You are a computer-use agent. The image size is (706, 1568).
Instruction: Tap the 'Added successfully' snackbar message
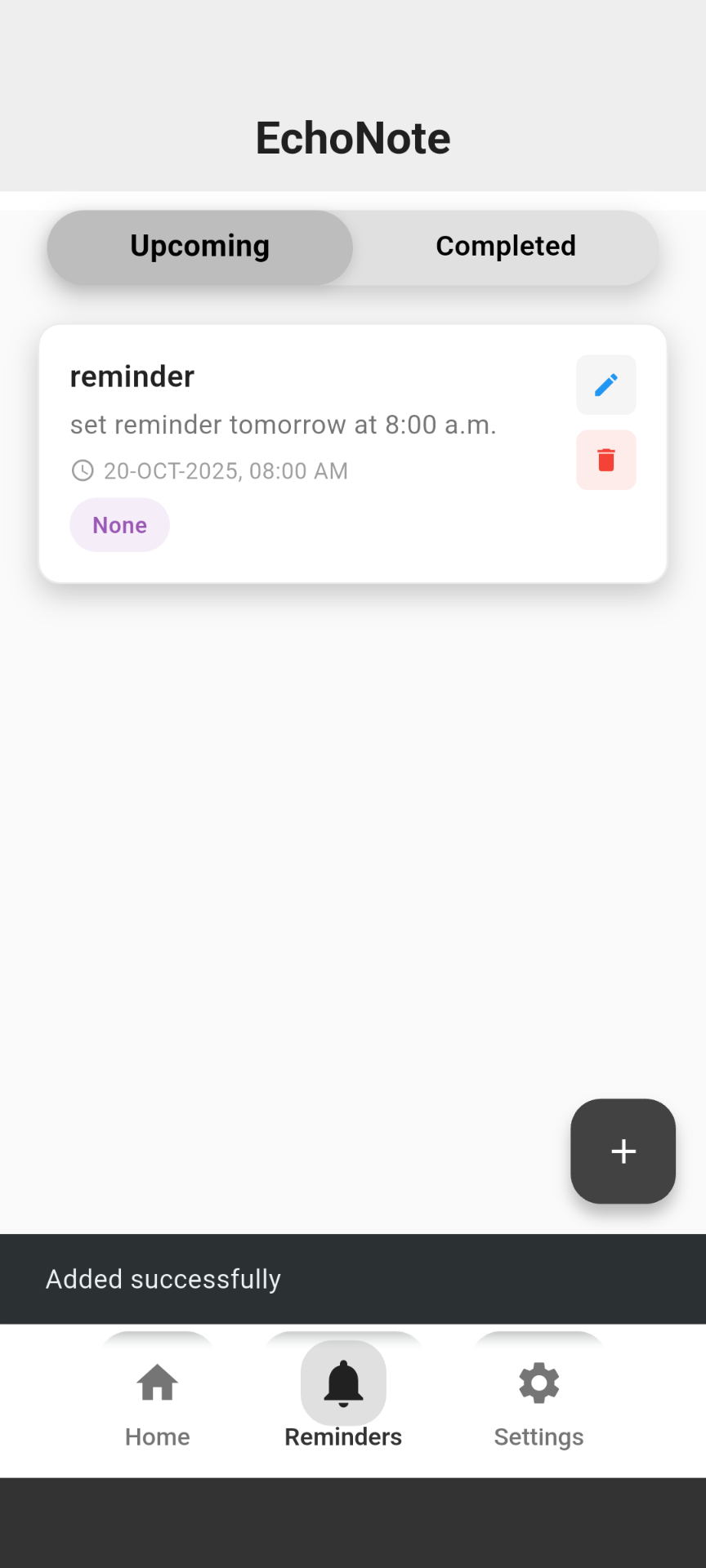163,1279
